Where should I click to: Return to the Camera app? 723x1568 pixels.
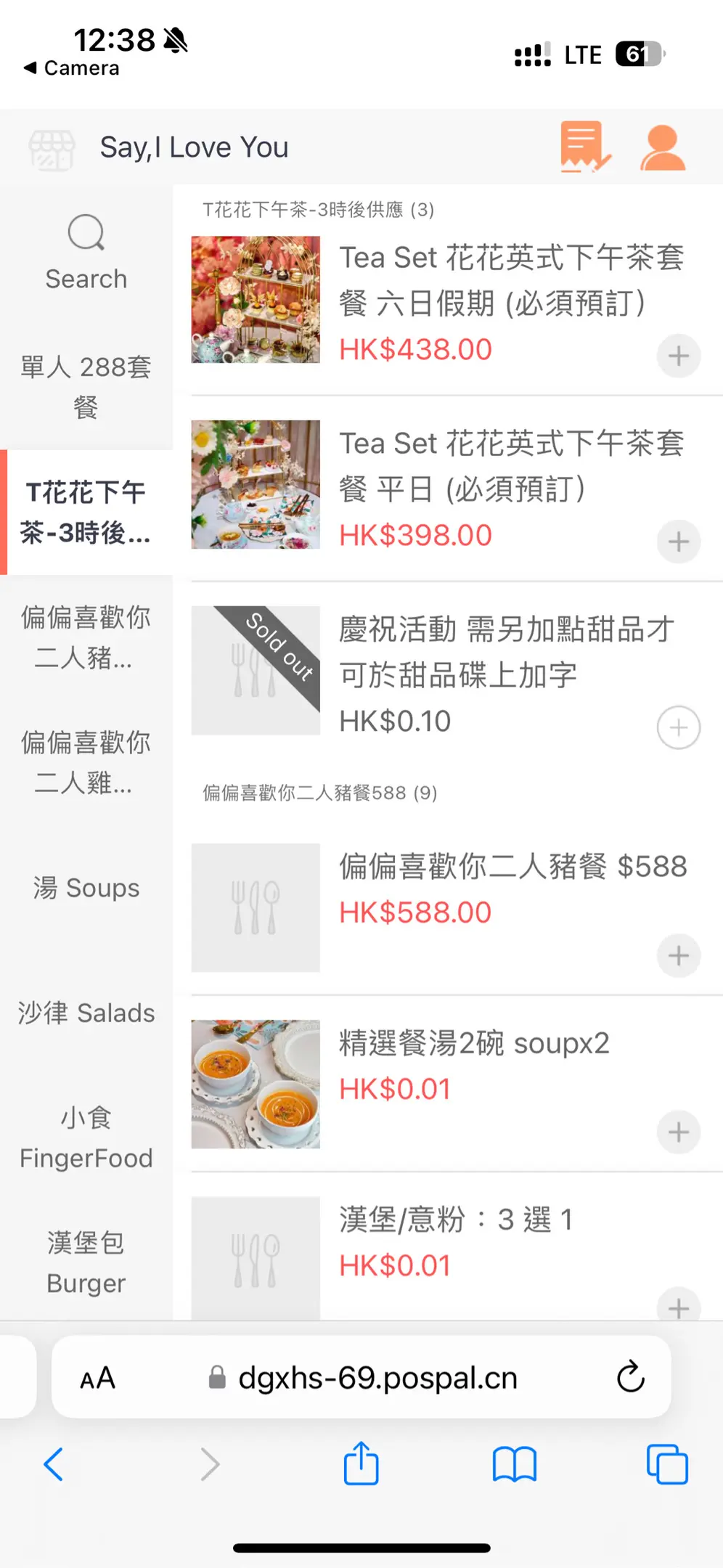[71, 68]
